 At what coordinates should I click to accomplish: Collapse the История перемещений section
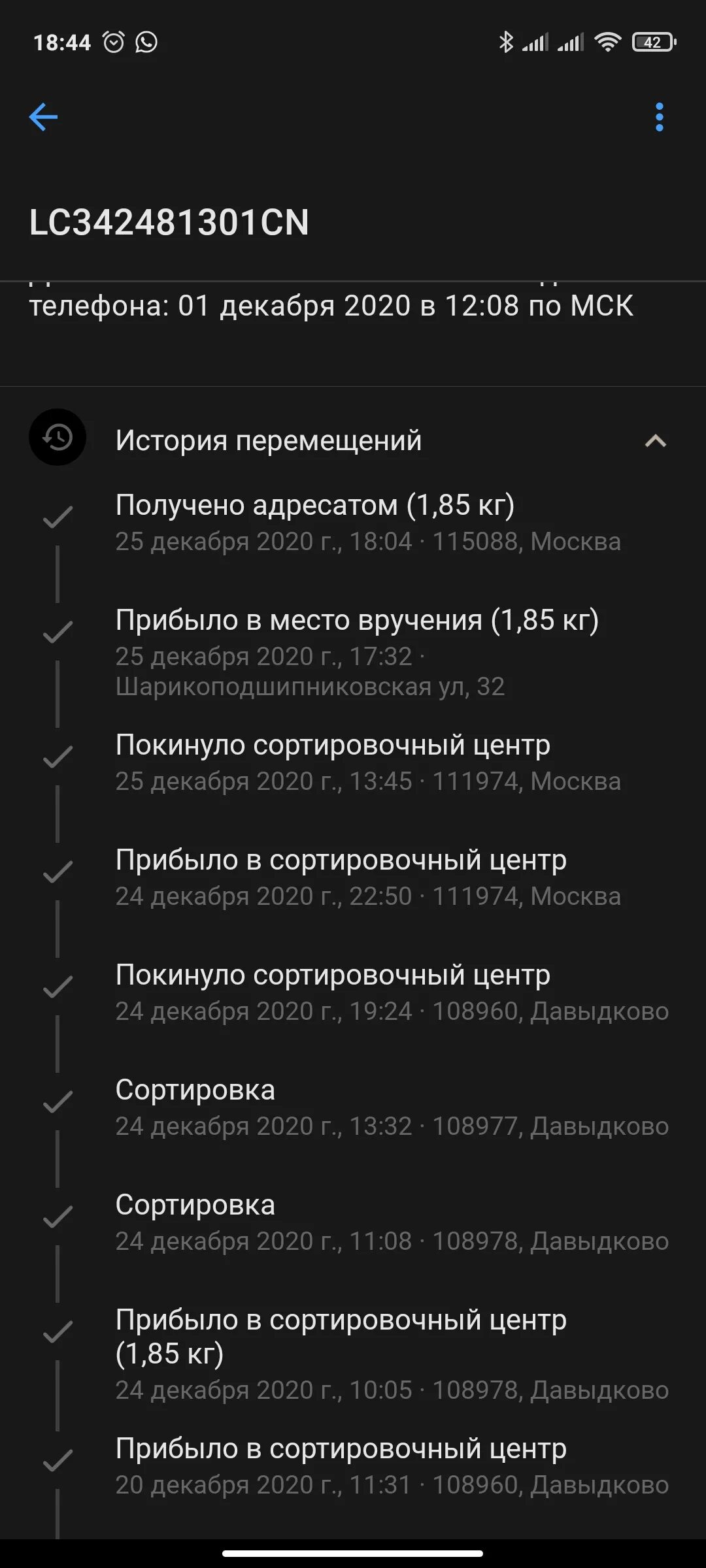point(655,441)
